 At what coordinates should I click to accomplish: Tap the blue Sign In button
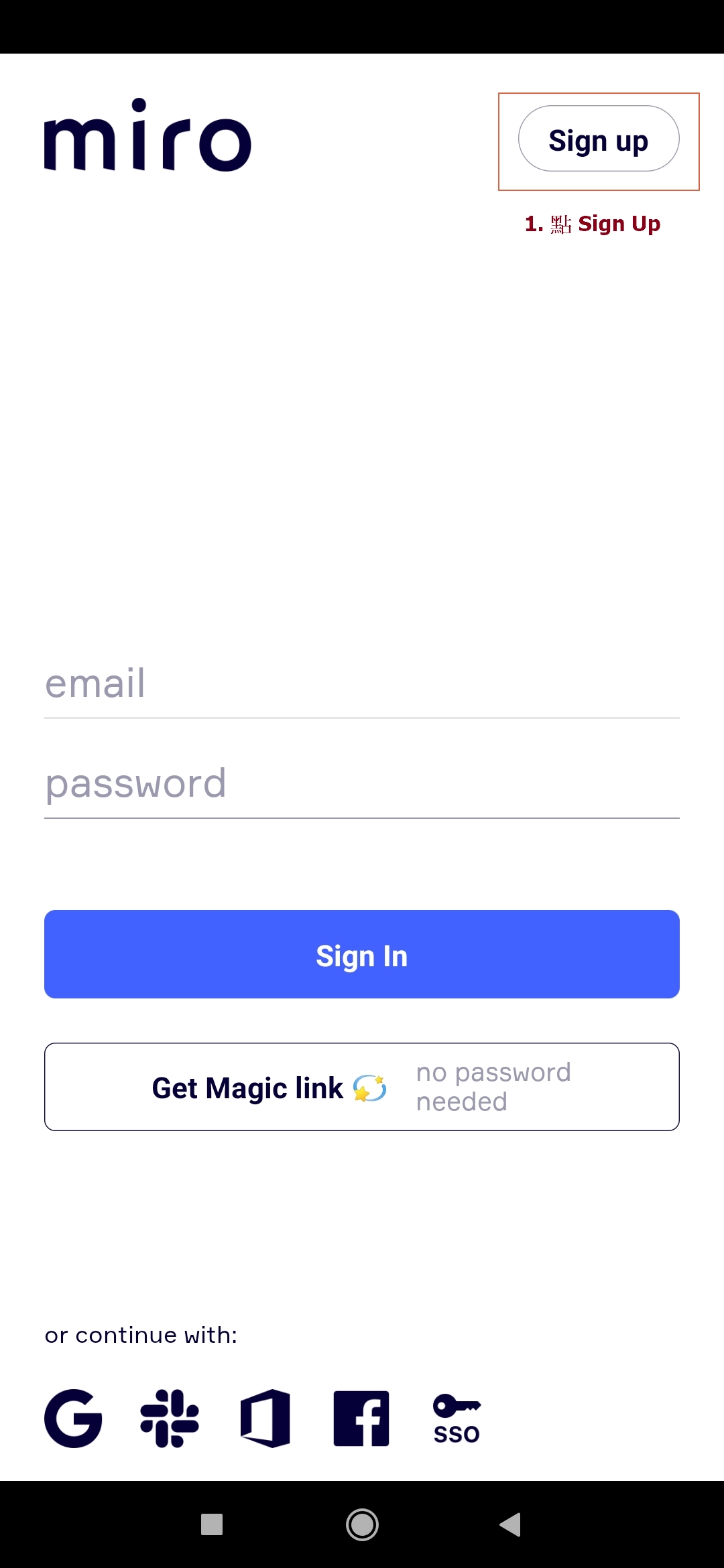[362, 954]
